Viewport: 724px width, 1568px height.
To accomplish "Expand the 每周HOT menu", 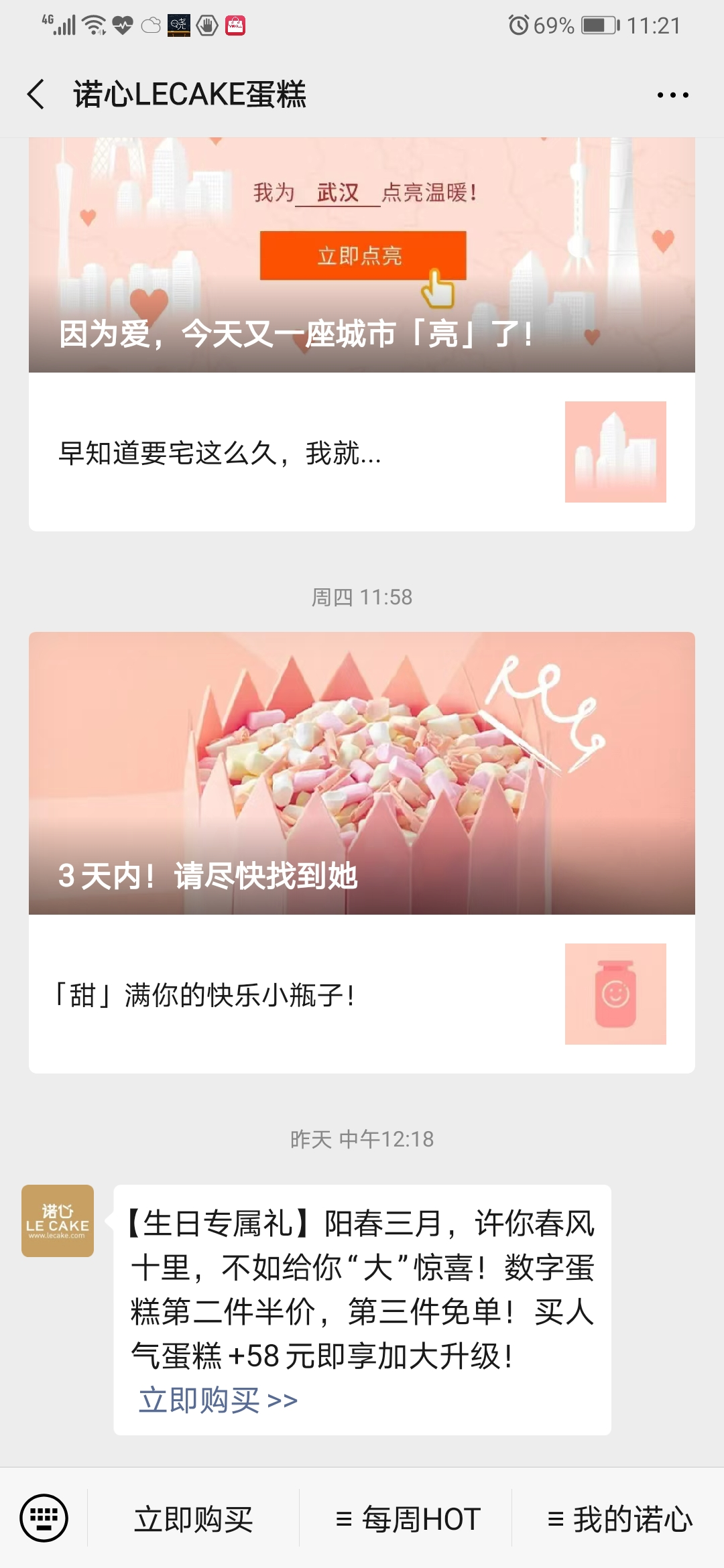I will click(x=408, y=1519).
